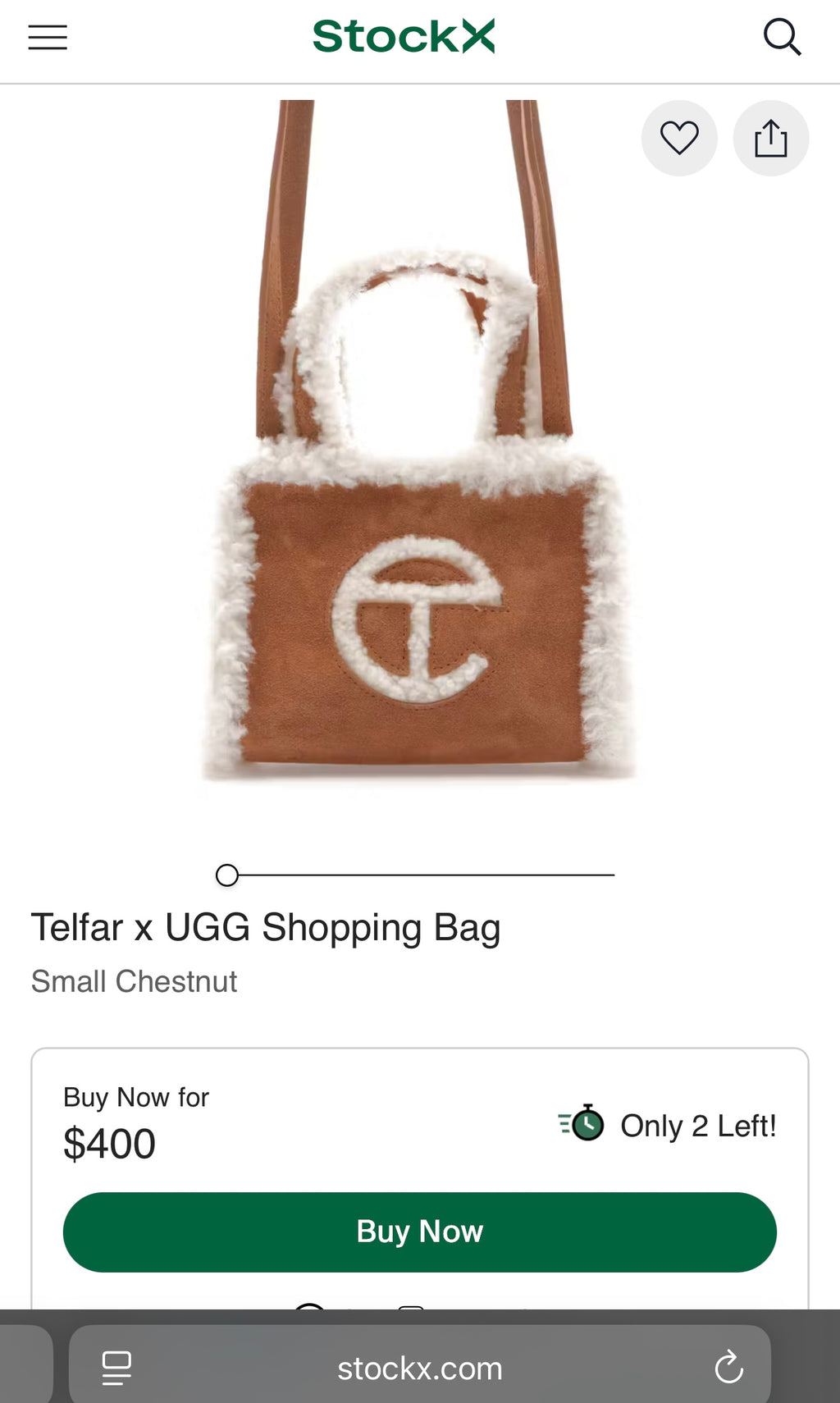Tap the image slider handle
The width and height of the screenshot is (840, 1403).
click(227, 875)
